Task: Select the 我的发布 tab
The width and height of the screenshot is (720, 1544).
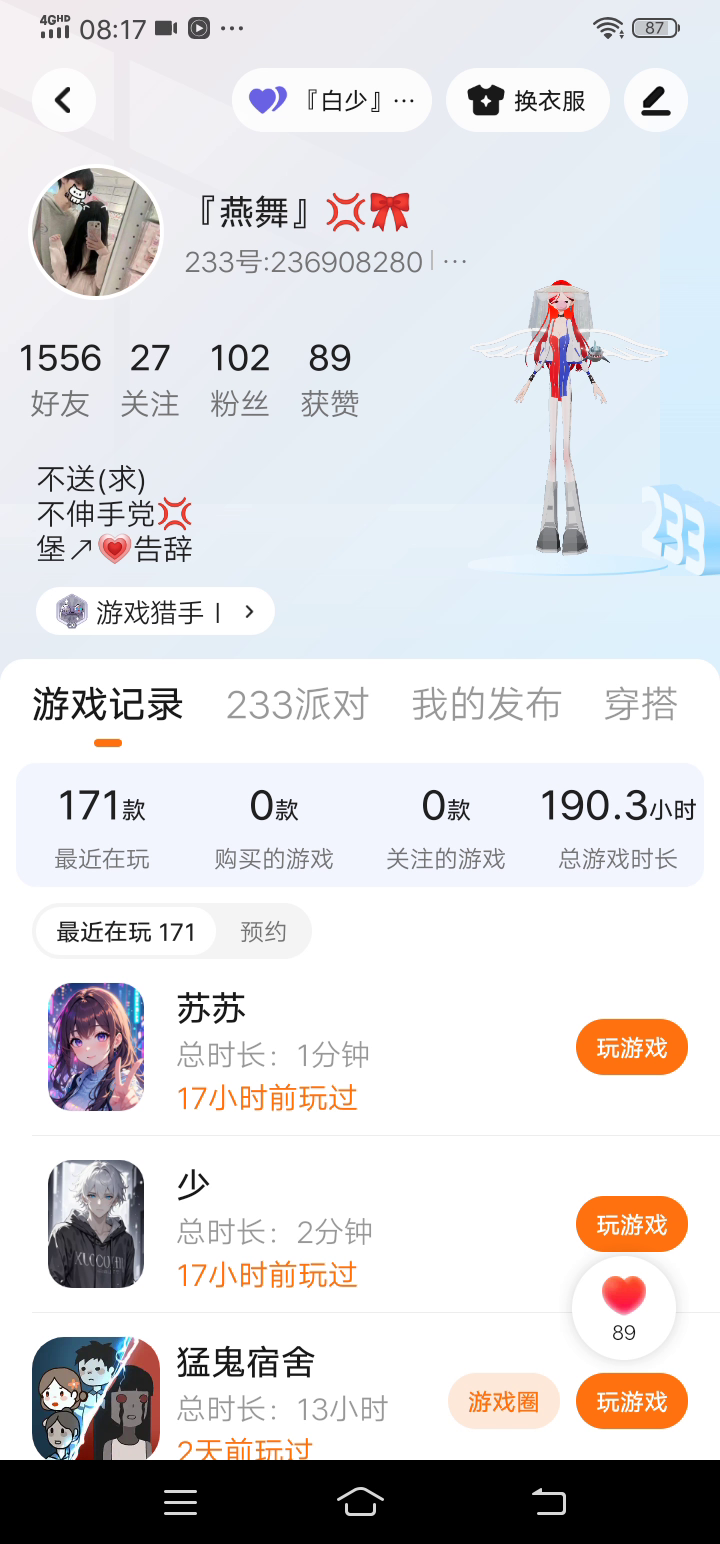Action: tap(486, 705)
